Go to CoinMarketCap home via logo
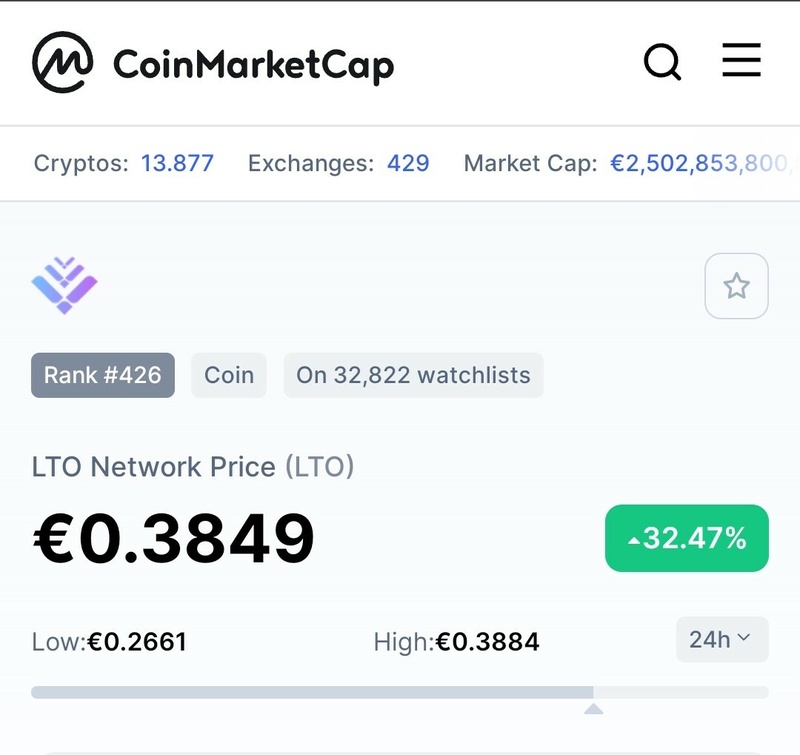The width and height of the screenshot is (800, 755). [x=213, y=63]
